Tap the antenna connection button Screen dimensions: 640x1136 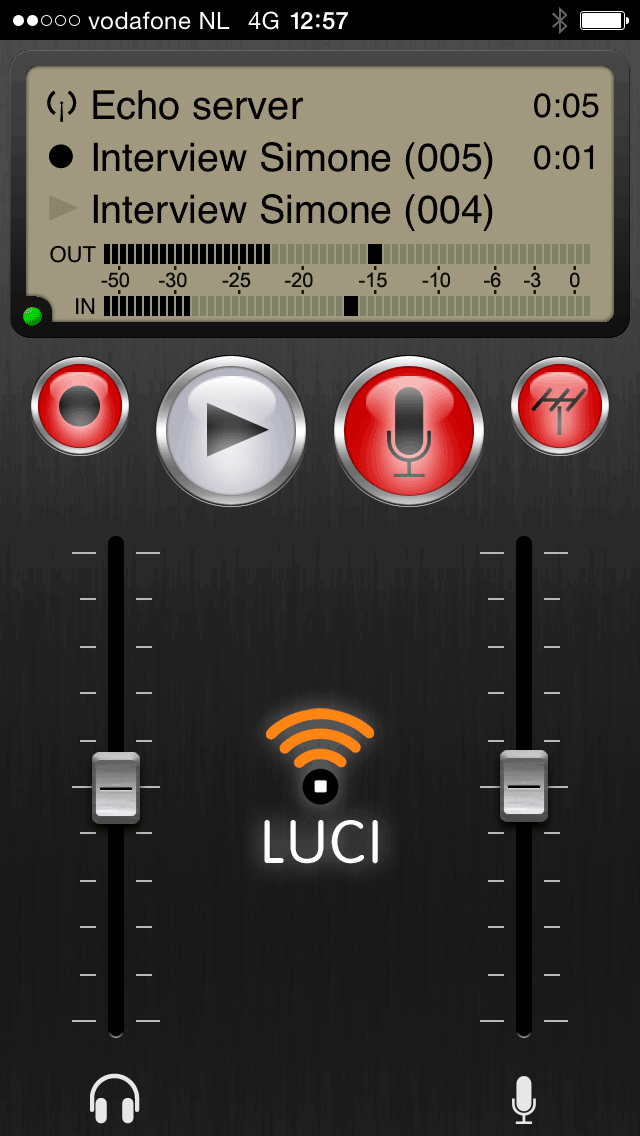click(560, 406)
